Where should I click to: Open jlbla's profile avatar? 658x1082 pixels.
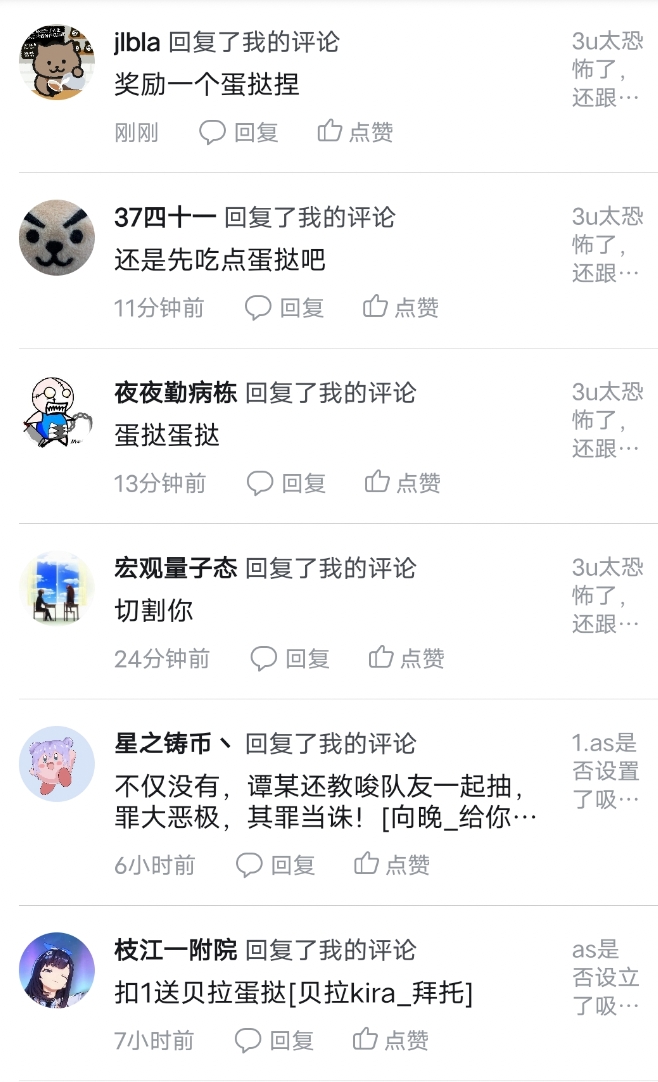coord(57,62)
